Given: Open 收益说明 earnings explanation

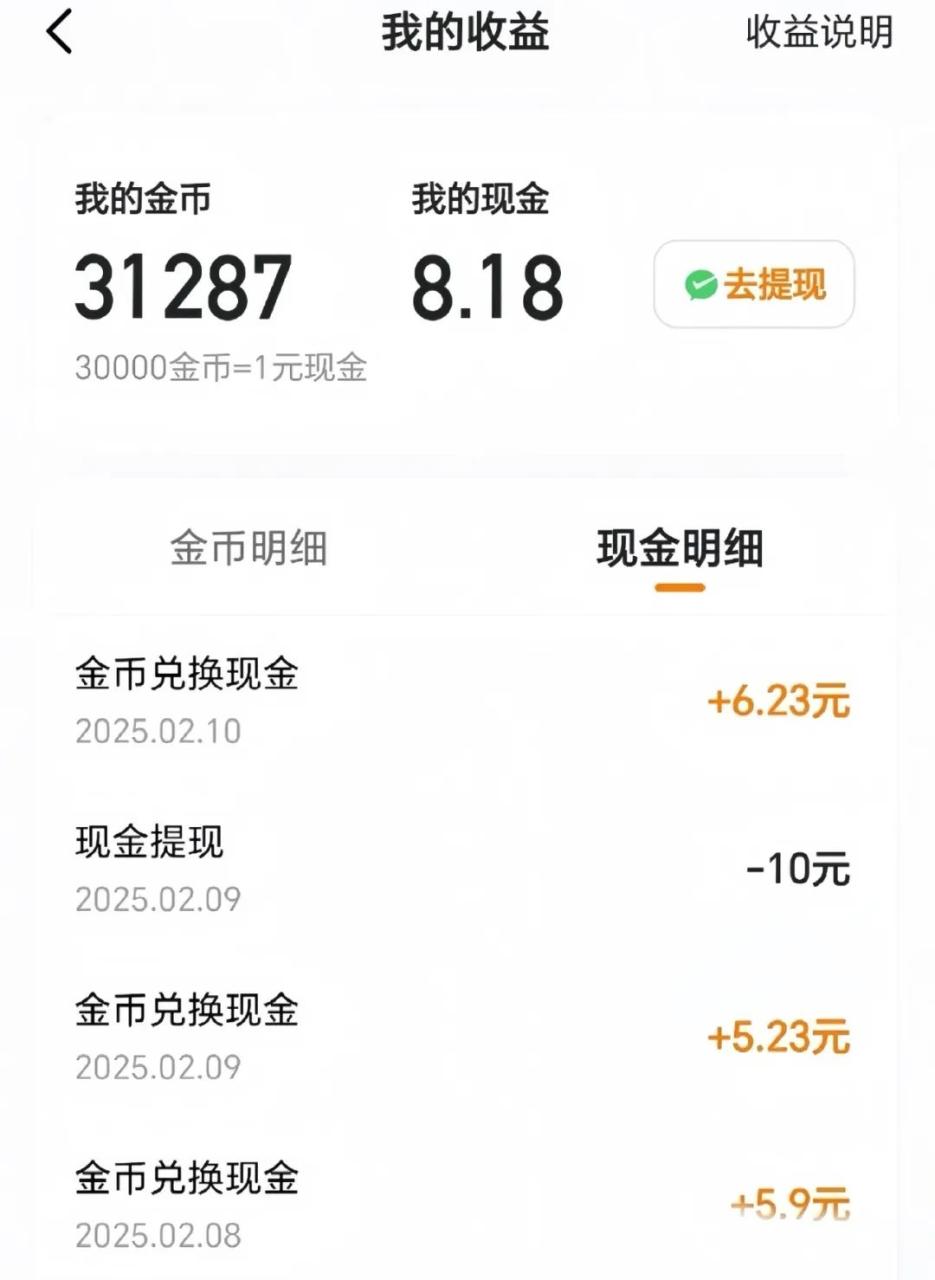Looking at the screenshot, I should click(x=819, y=34).
